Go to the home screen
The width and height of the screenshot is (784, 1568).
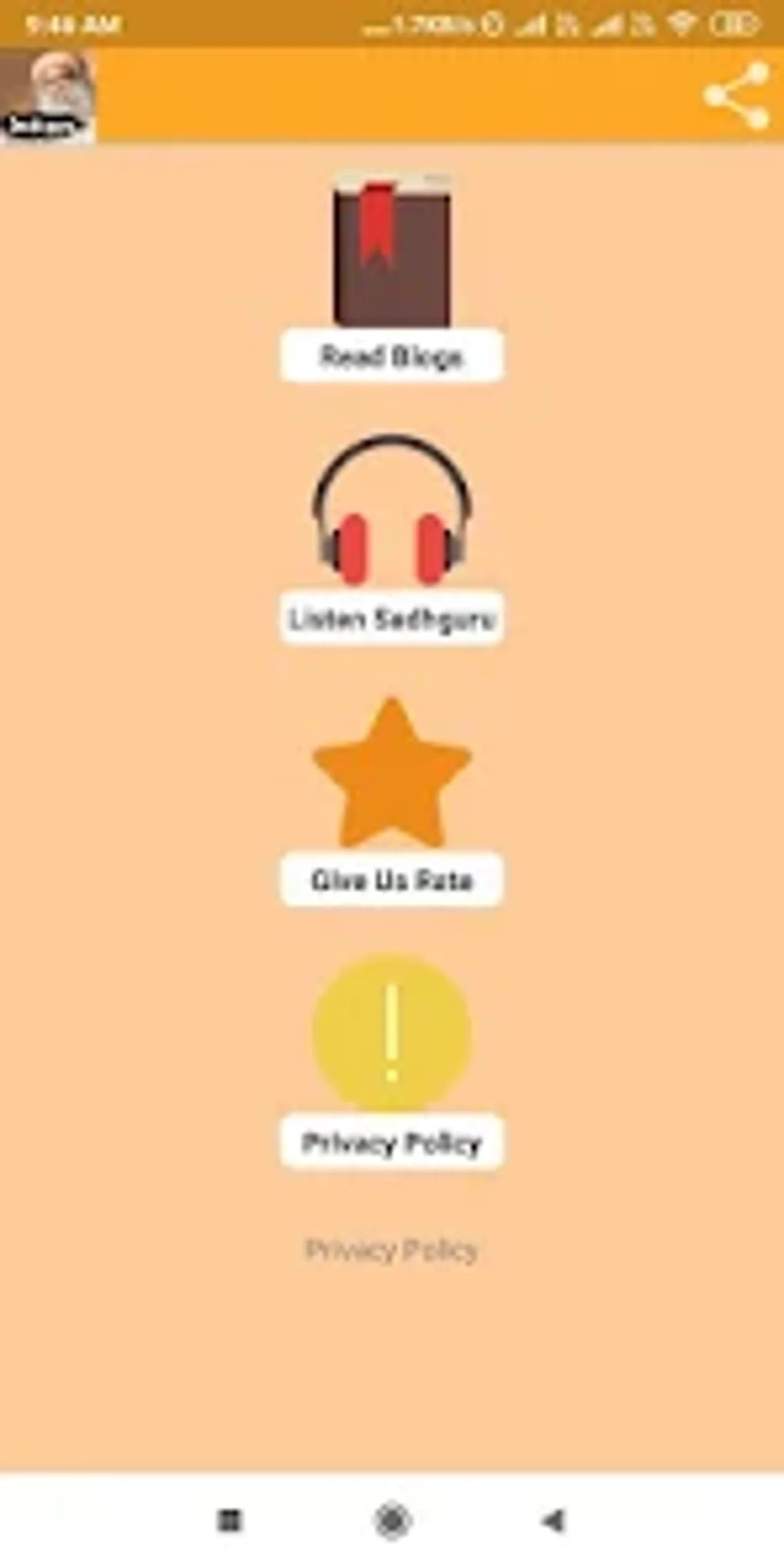tap(392, 1520)
